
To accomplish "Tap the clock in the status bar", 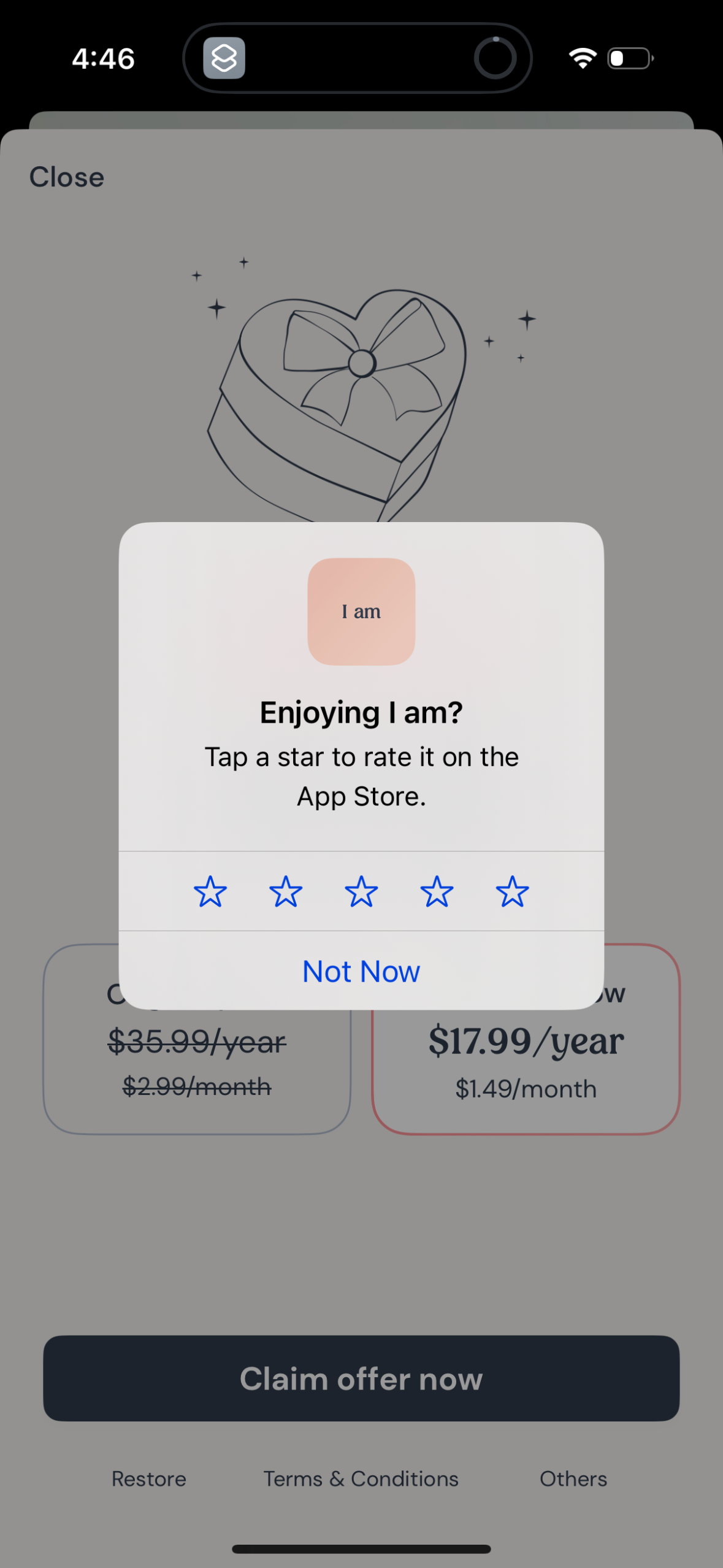I will tap(103, 57).
